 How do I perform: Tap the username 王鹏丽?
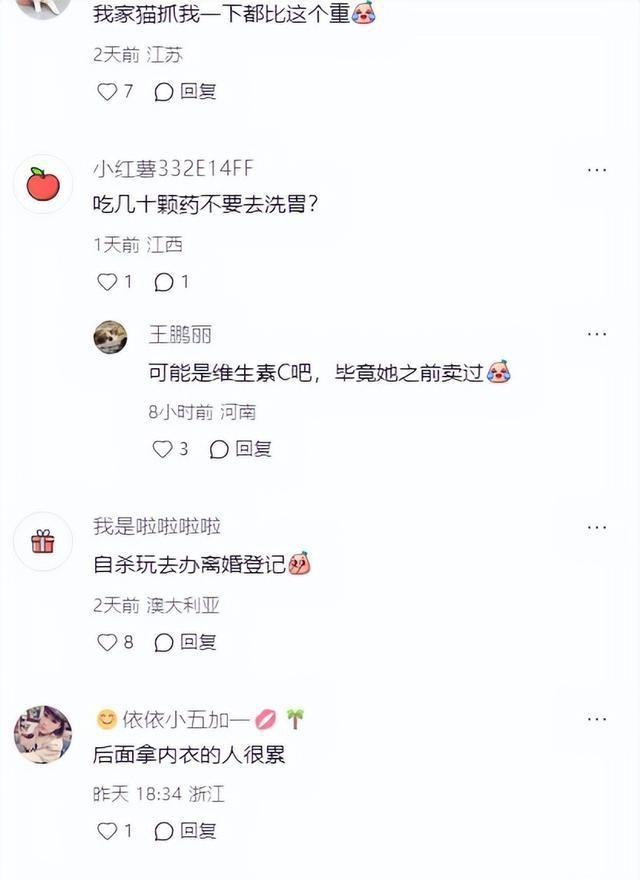(x=180, y=334)
